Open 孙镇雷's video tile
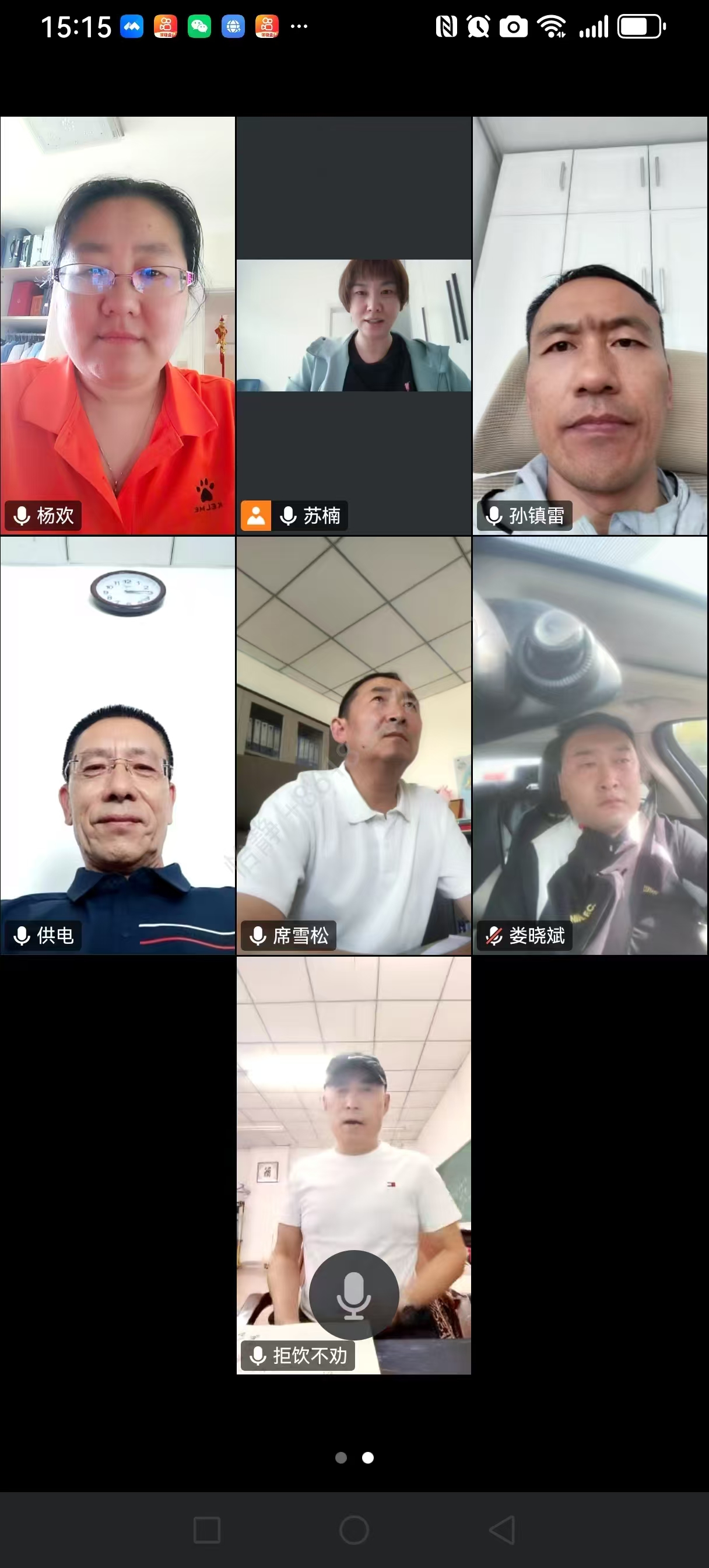The image size is (709, 1568). 589,325
